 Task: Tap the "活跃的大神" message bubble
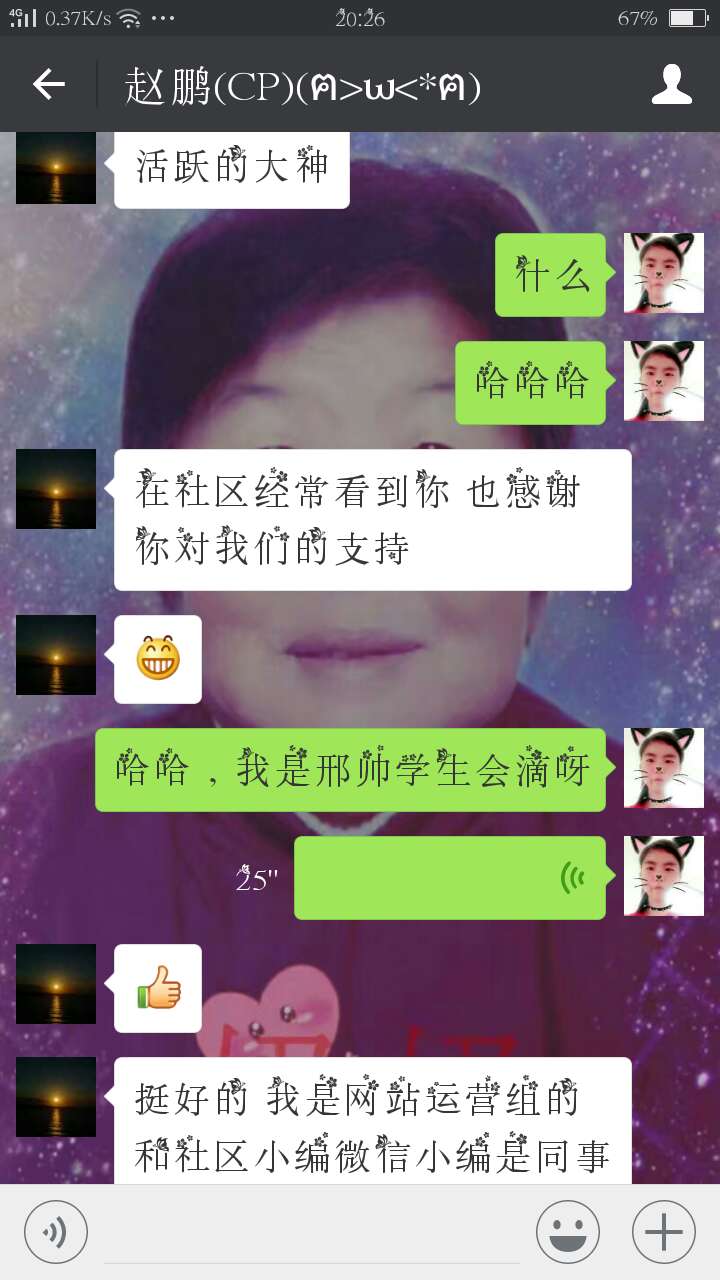230,168
